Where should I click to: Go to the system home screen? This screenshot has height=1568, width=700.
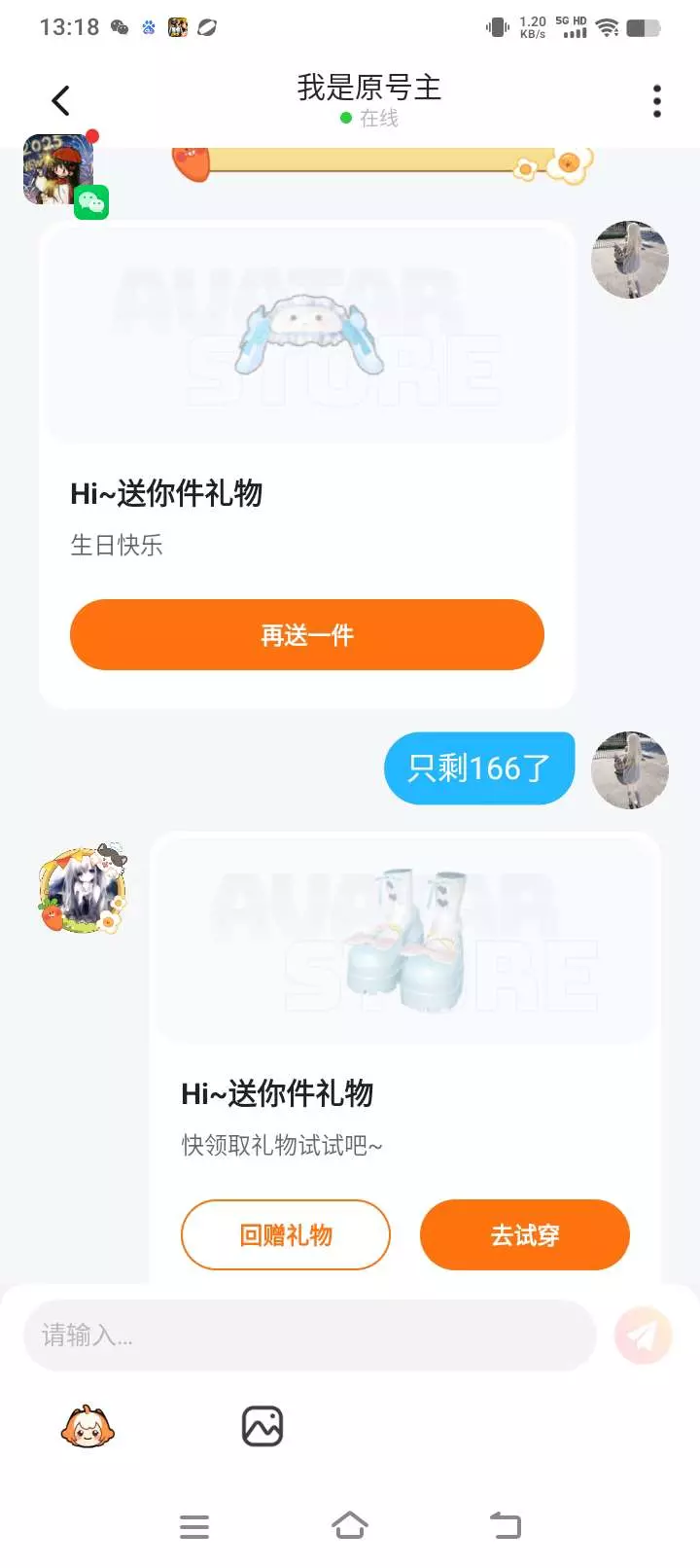click(350, 1525)
